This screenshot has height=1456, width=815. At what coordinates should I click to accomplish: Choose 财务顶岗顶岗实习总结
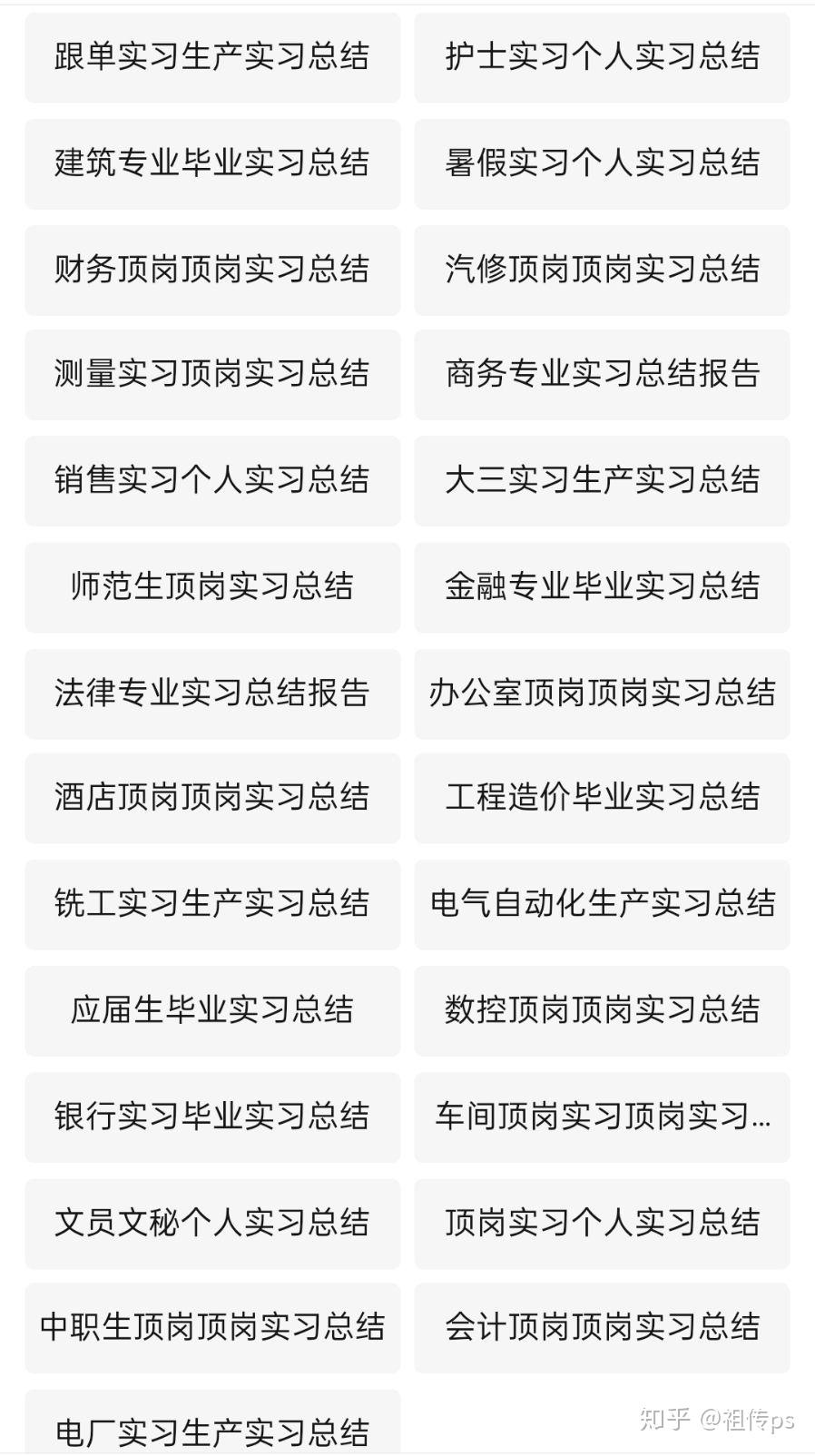click(212, 270)
